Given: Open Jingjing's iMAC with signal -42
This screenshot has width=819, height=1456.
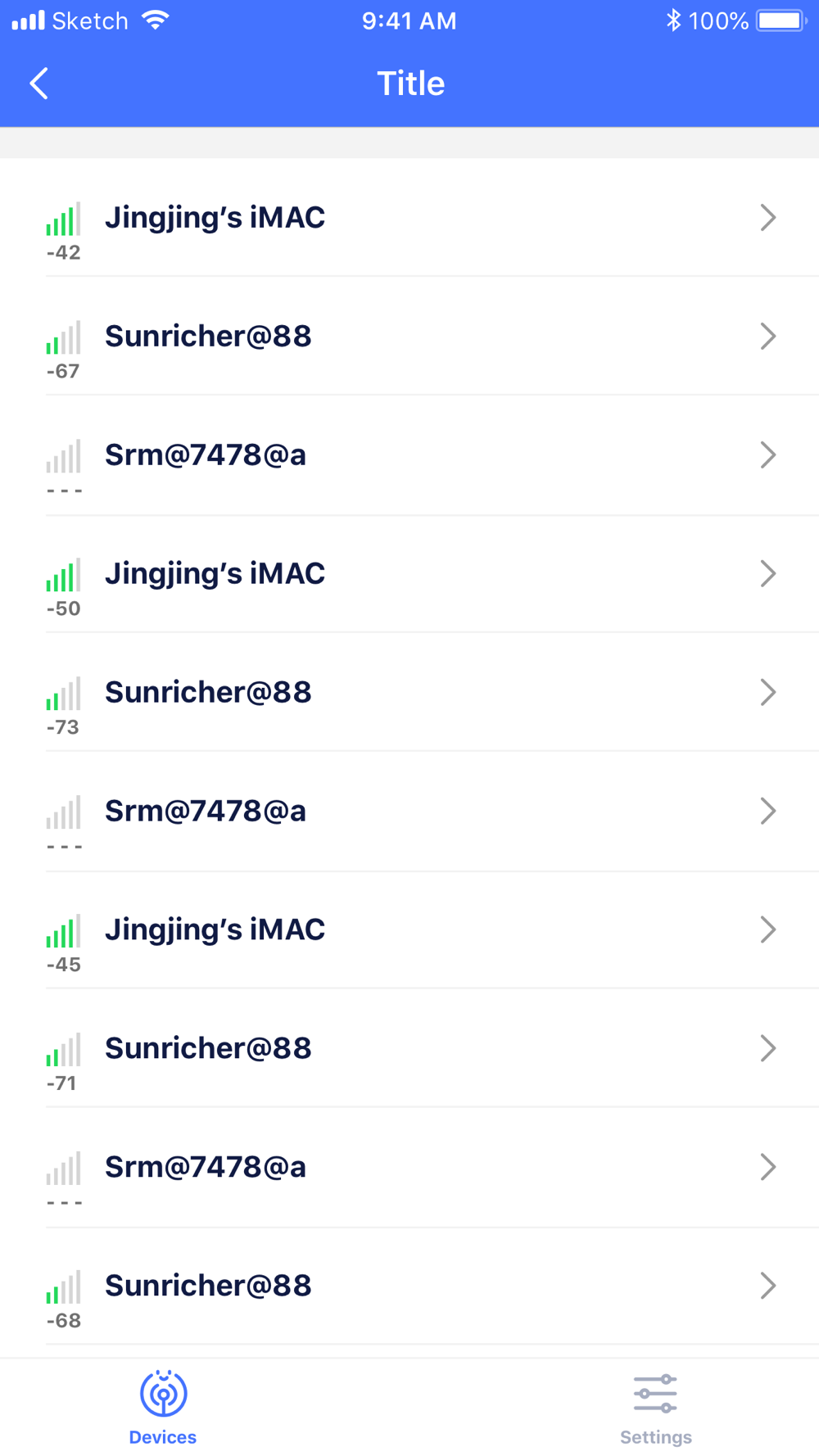Looking at the screenshot, I should click(x=409, y=219).
